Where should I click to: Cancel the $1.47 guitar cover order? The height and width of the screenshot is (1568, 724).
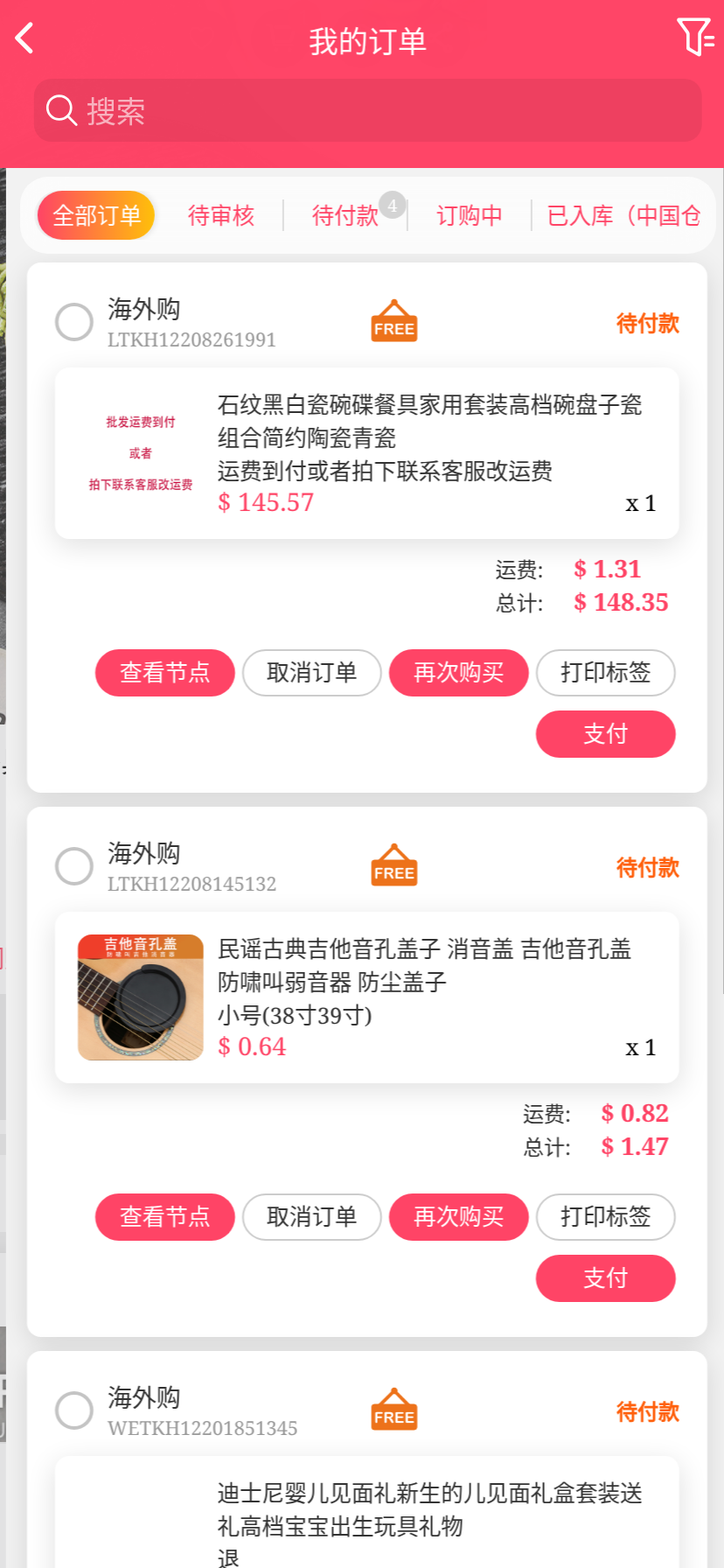[x=312, y=1217]
